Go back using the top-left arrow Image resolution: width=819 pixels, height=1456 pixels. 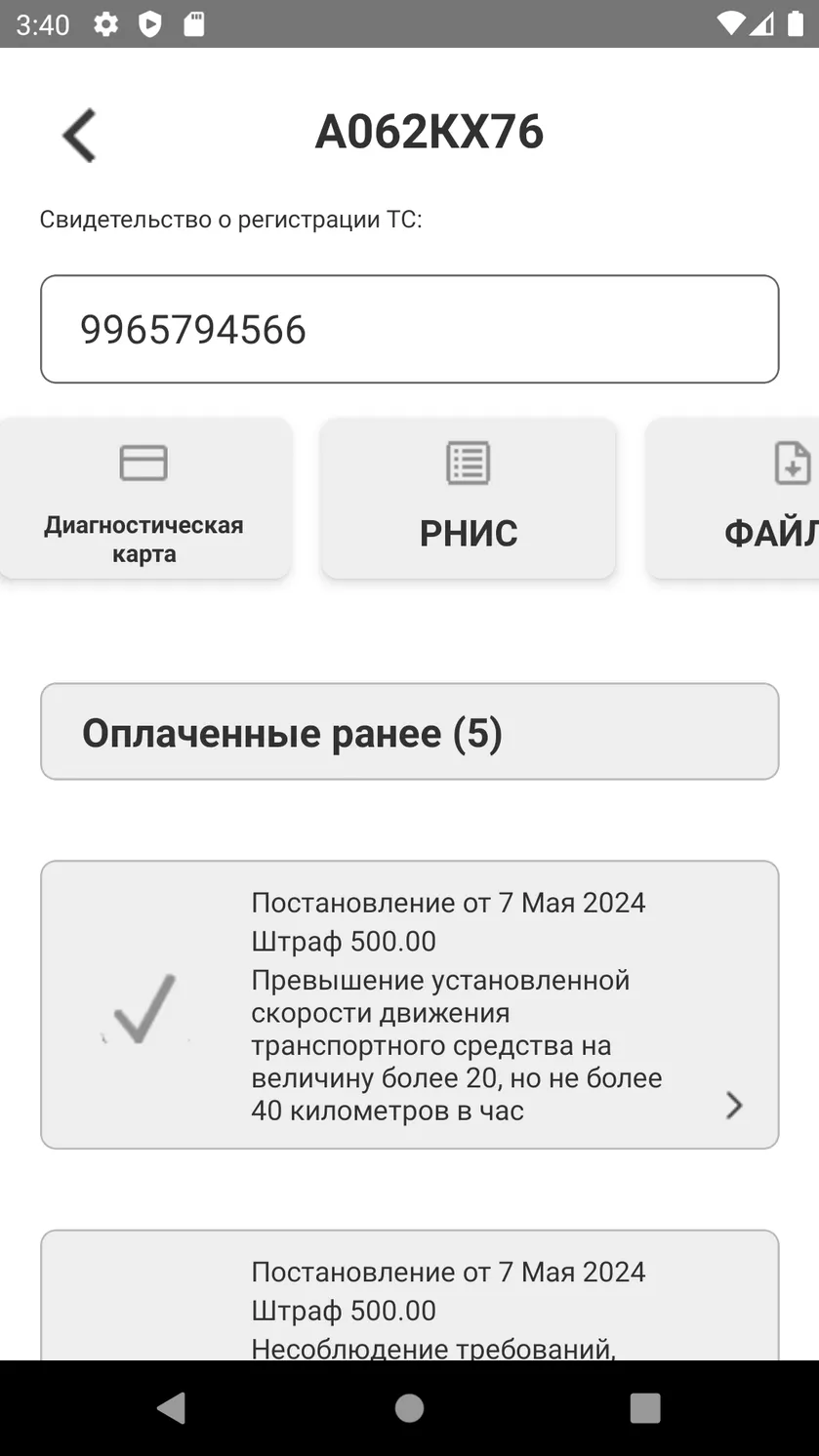pos(79,135)
